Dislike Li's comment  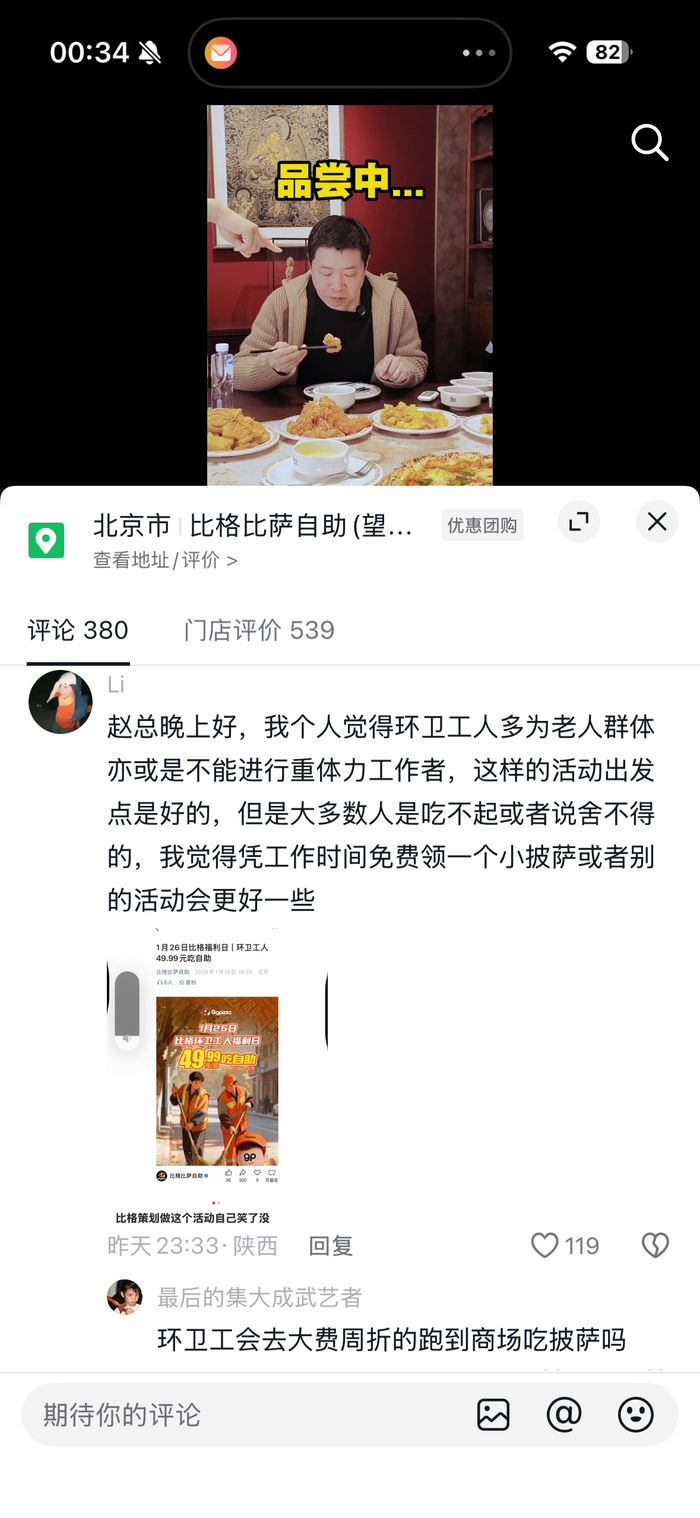[x=655, y=1245]
